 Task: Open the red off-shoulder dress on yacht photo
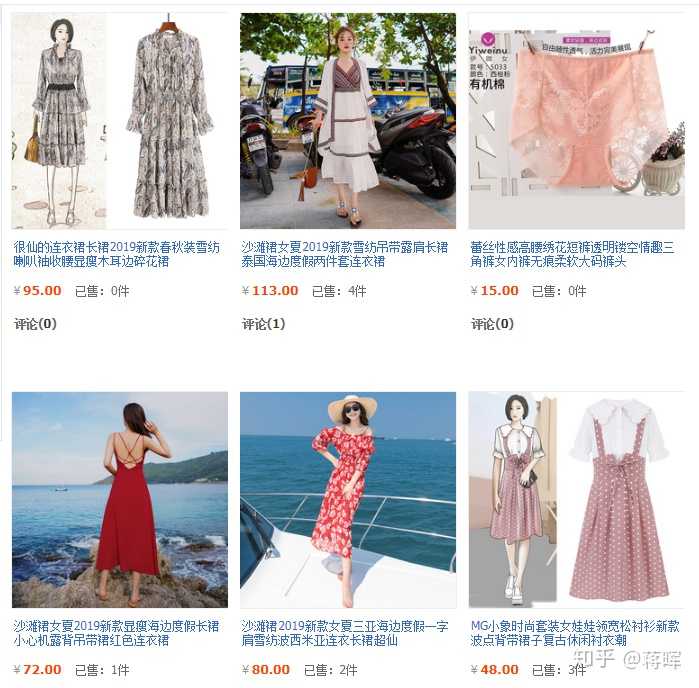(x=347, y=499)
